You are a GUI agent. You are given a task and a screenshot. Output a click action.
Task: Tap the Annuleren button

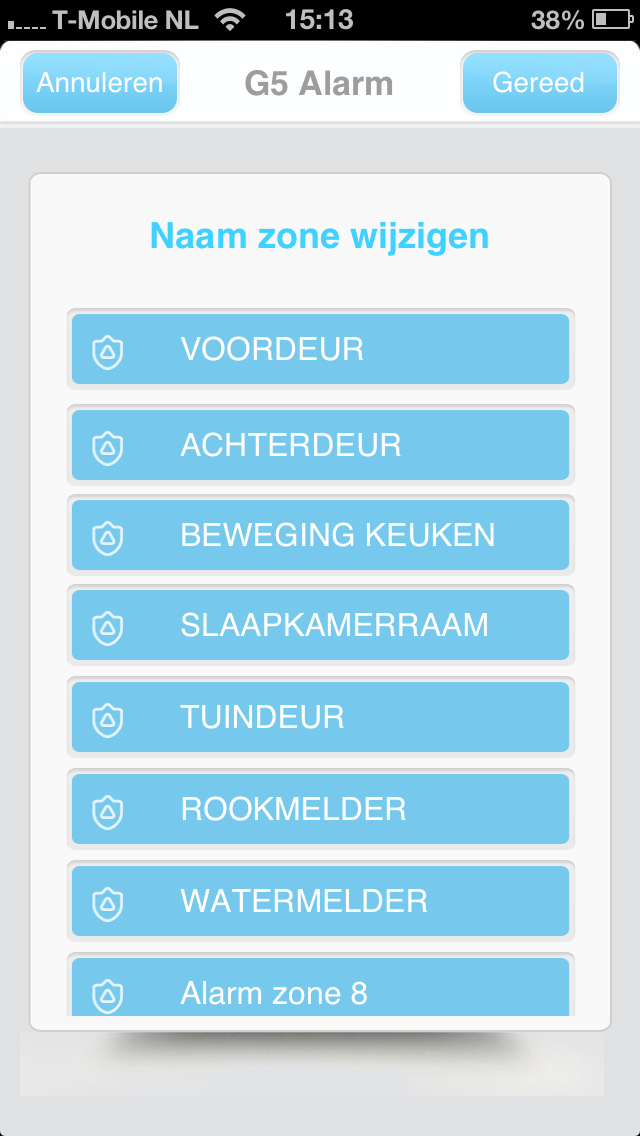pos(100,82)
